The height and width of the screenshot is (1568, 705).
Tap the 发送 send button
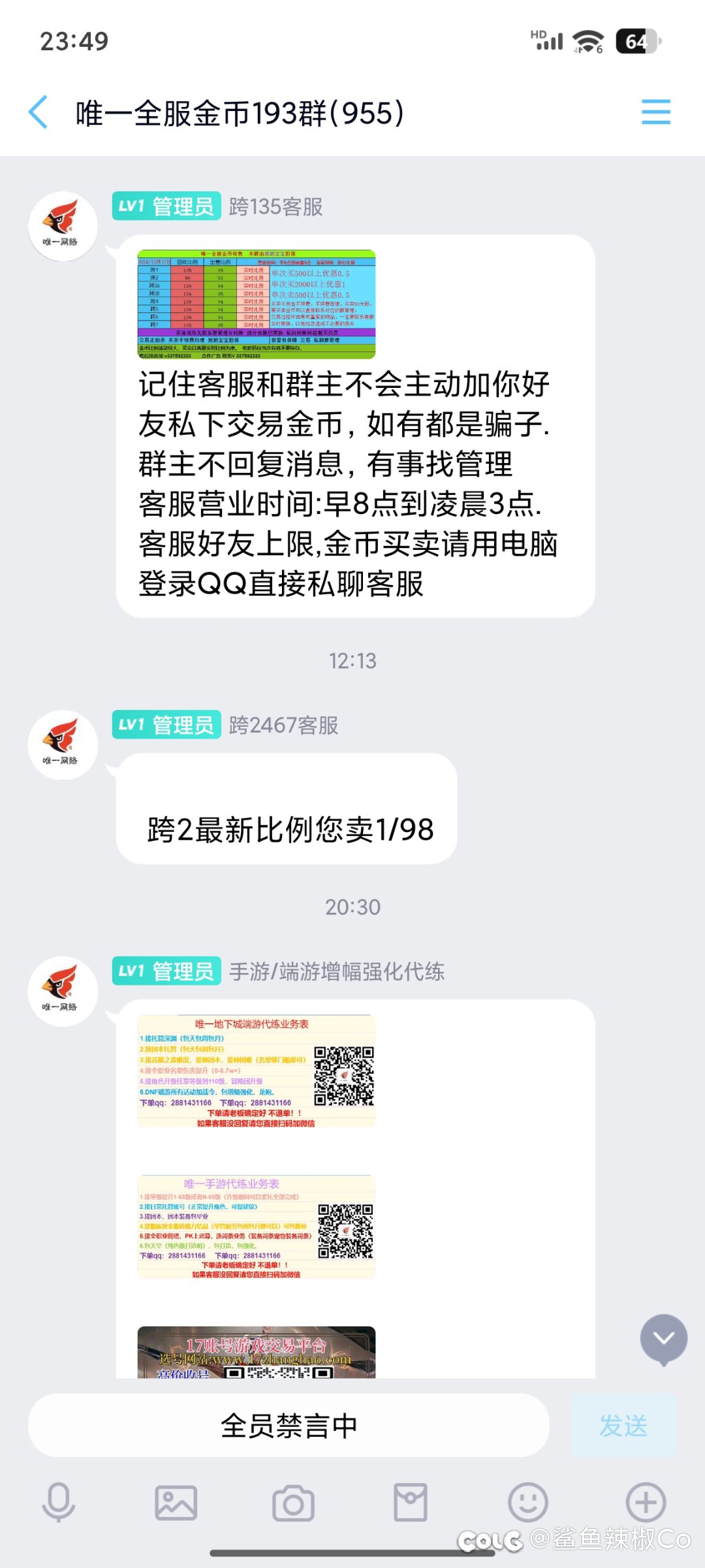tap(623, 1425)
